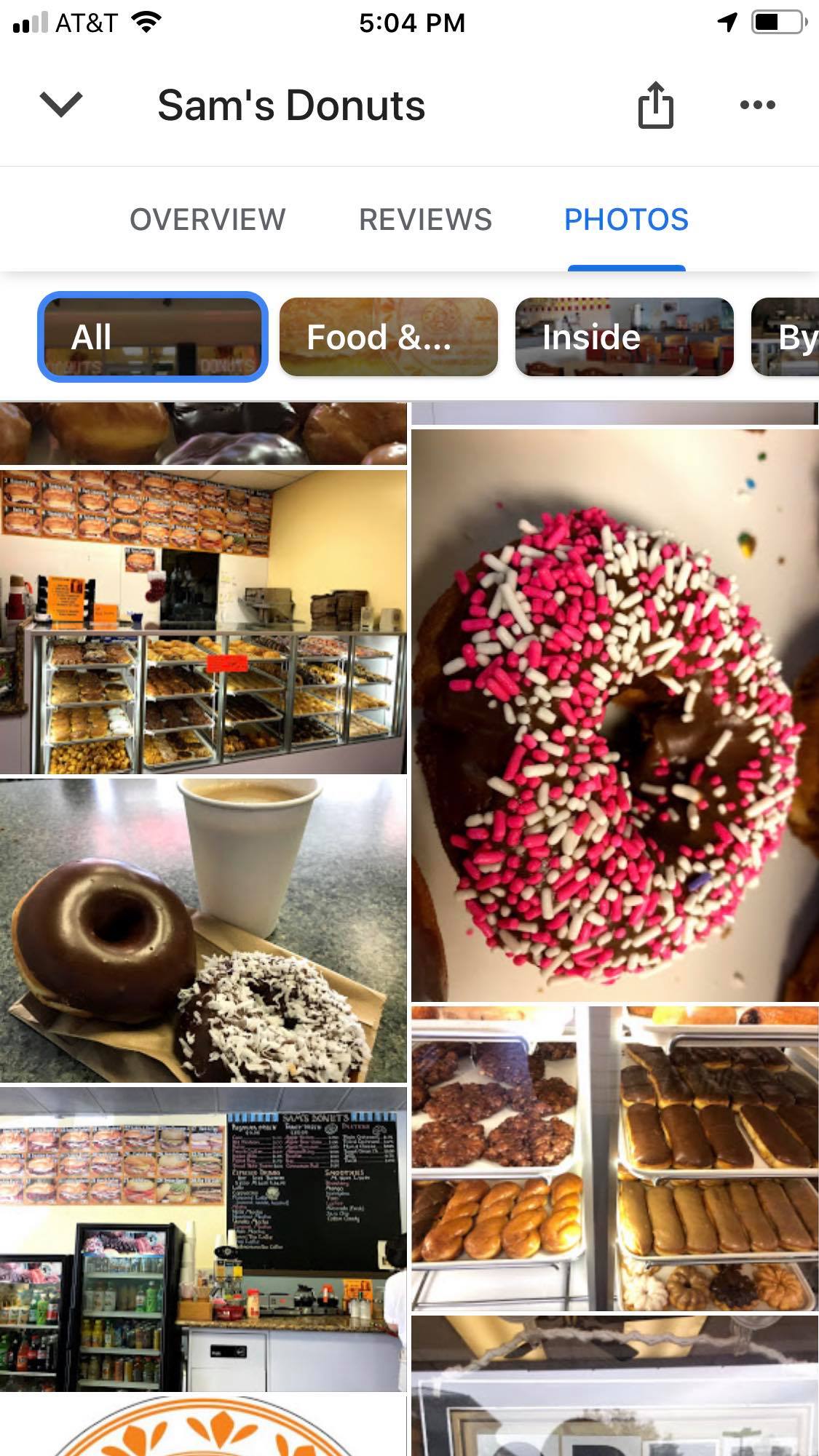Switch to the Overview tab
Viewport: 819px width, 1456px height.
(207, 219)
